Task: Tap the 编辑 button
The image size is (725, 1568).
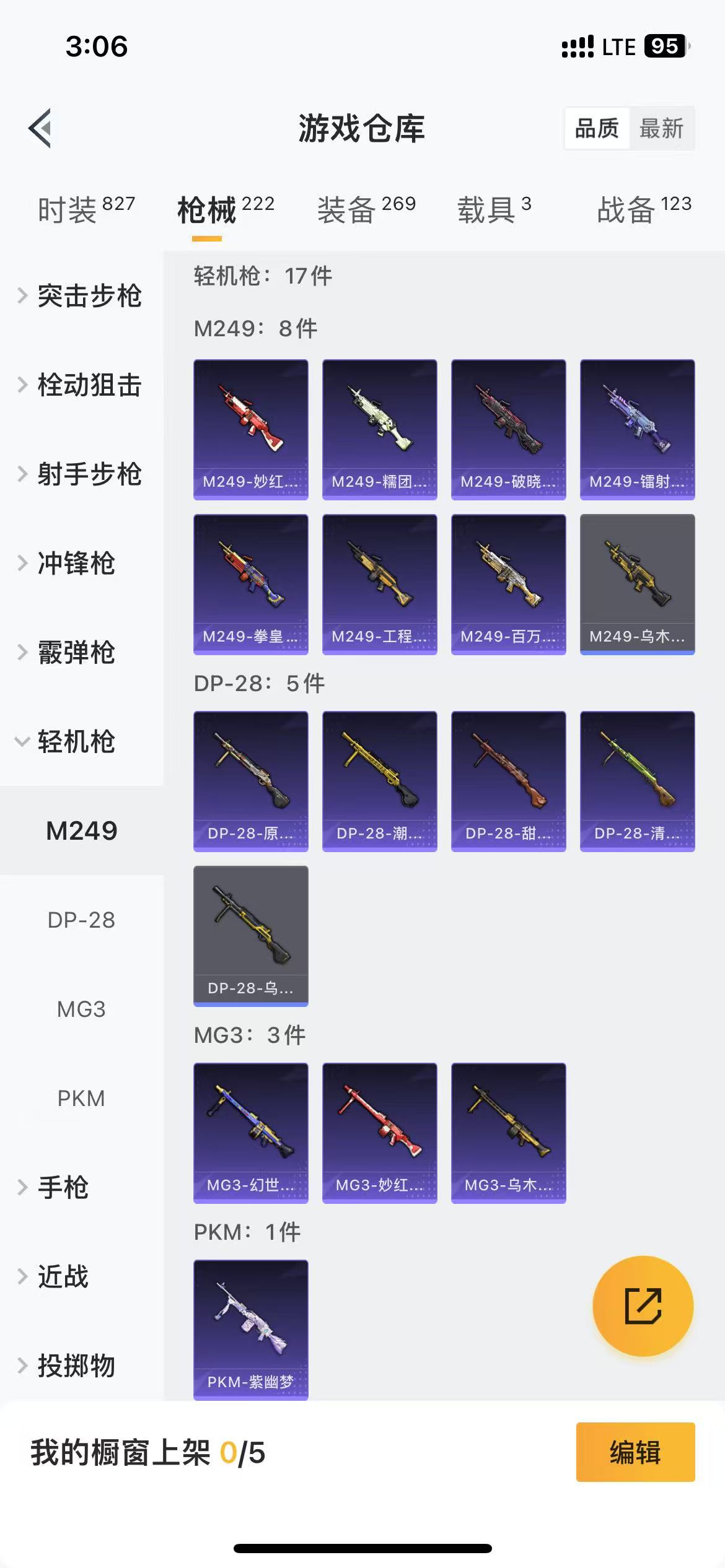Action: (635, 1452)
